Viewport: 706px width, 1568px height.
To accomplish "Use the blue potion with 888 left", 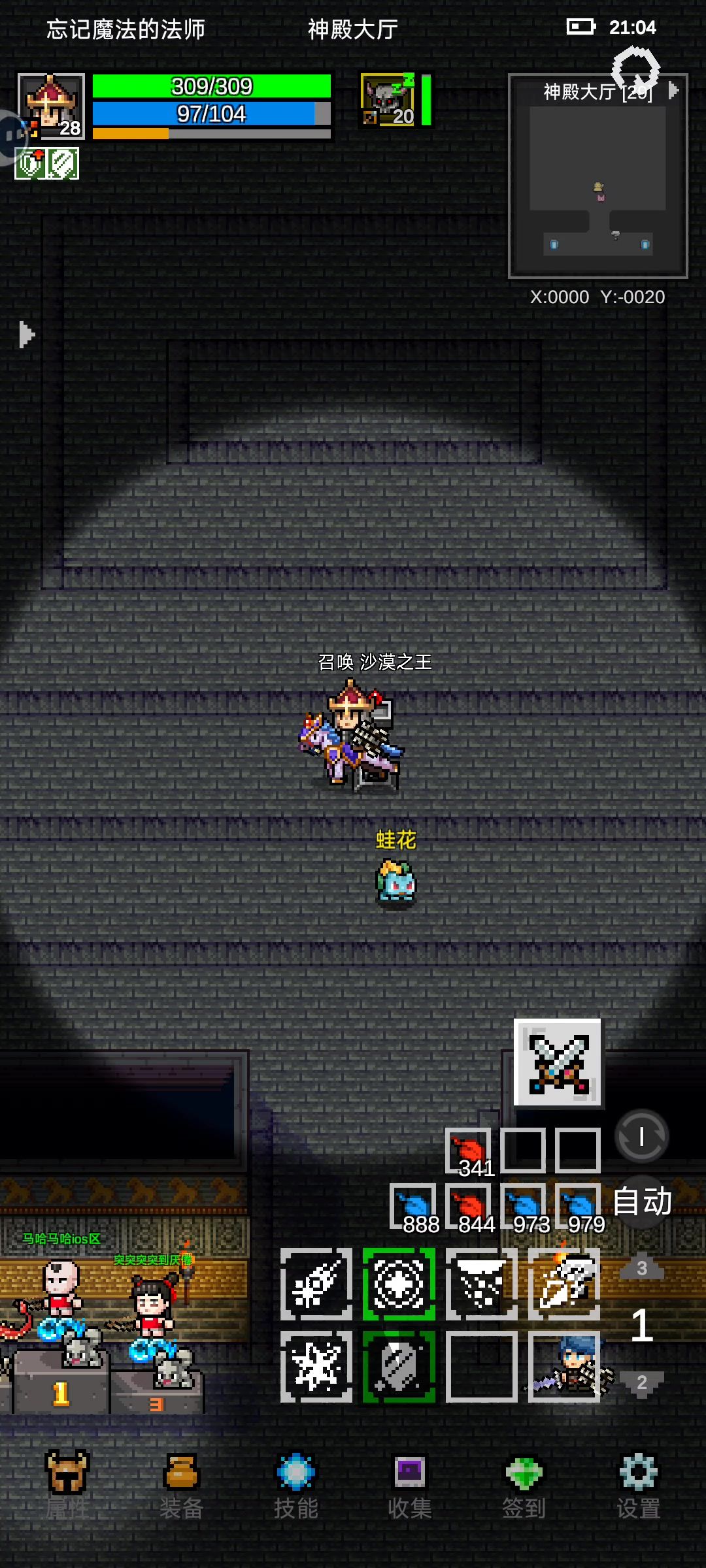I will pos(413,1206).
